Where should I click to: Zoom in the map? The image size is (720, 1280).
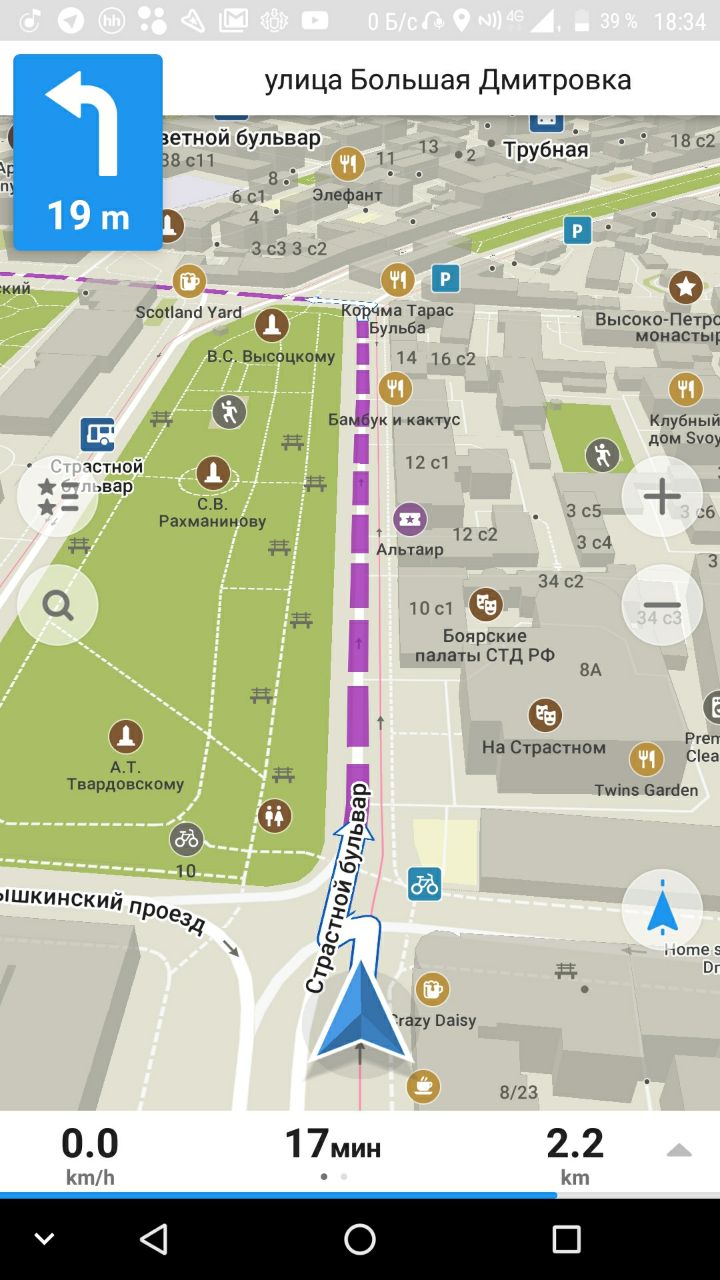point(662,497)
